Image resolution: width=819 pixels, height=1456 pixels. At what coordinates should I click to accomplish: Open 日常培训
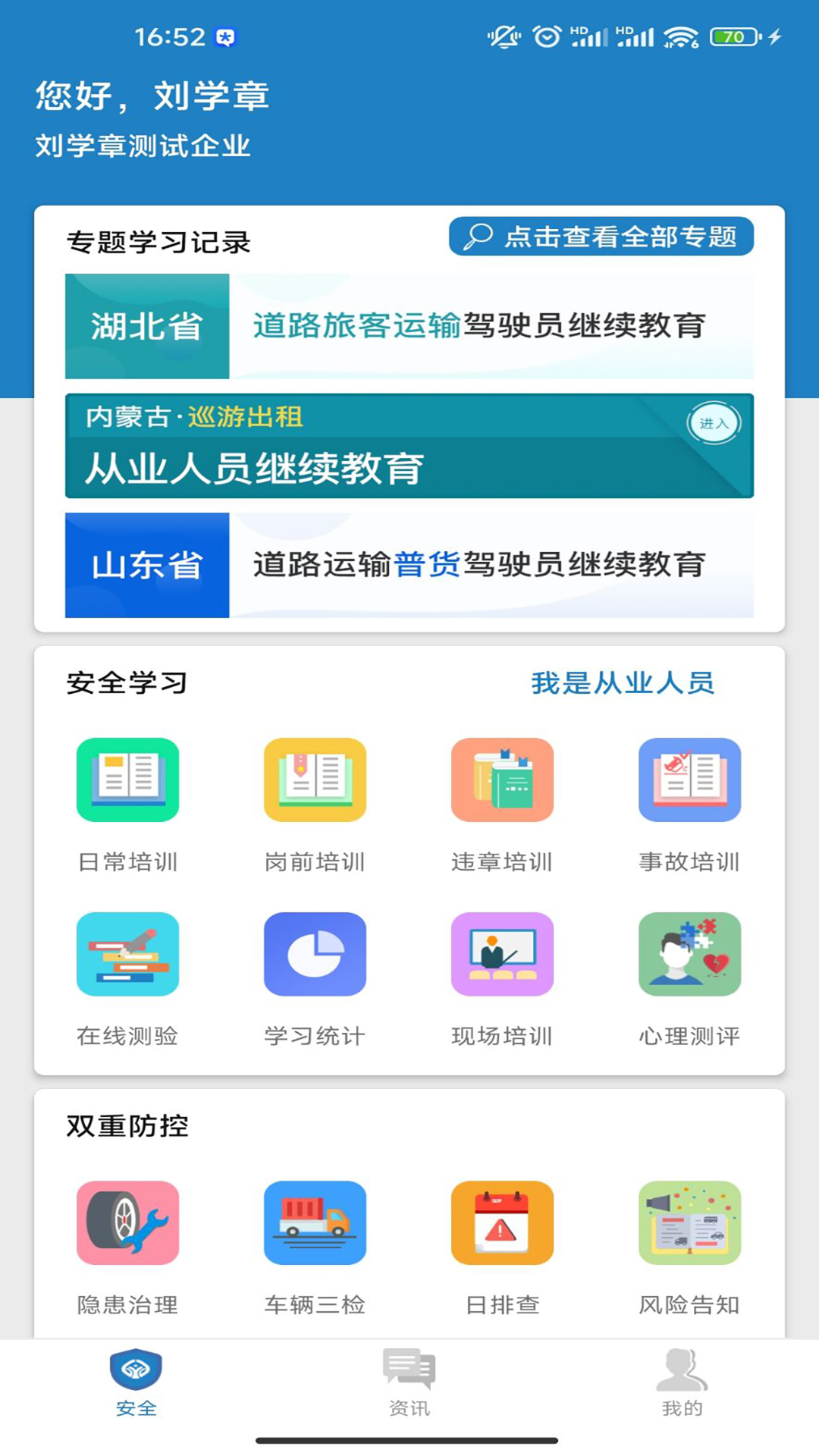(127, 805)
